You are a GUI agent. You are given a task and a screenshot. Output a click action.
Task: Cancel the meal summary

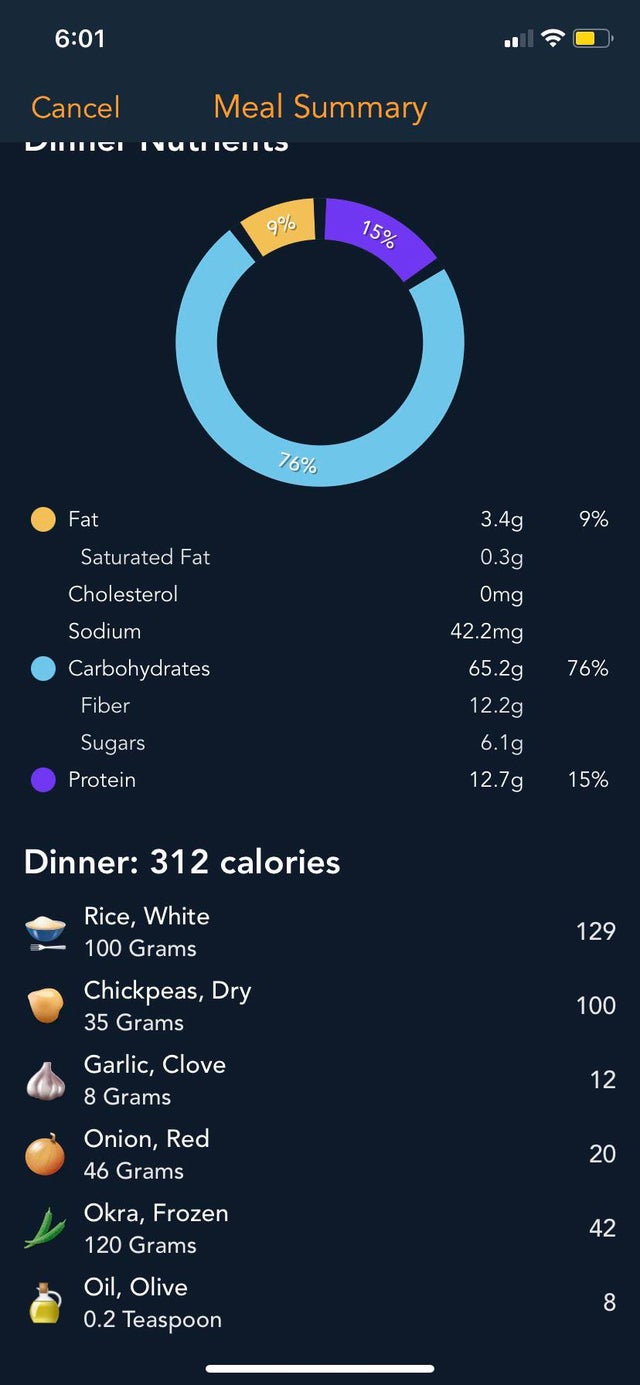tap(75, 107)
